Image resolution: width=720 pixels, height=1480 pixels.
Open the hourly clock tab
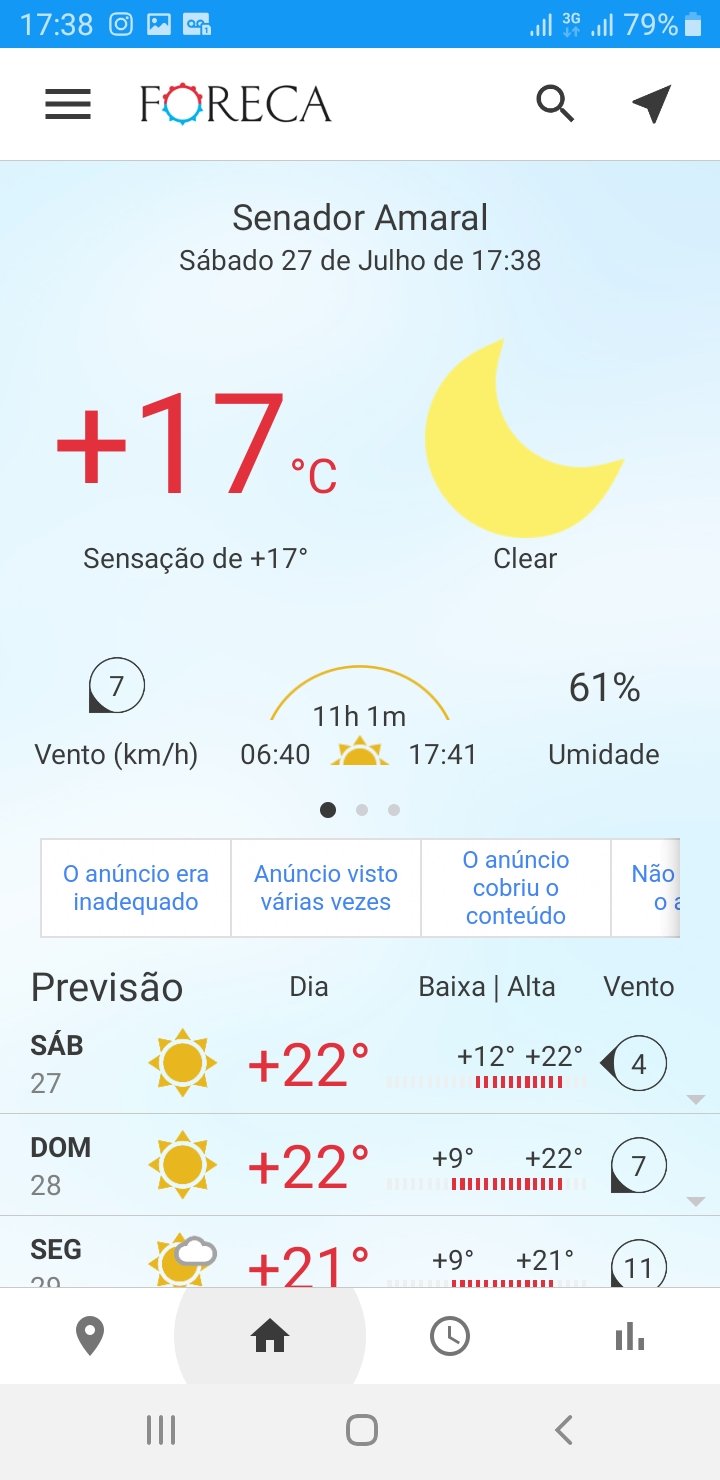pos(450,1336)
